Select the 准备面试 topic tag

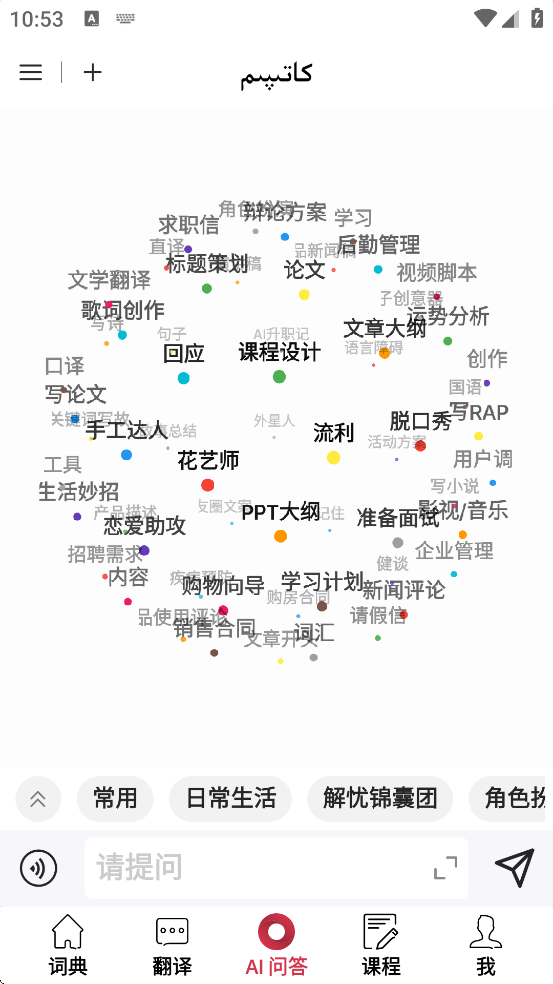tap(398, 518)
